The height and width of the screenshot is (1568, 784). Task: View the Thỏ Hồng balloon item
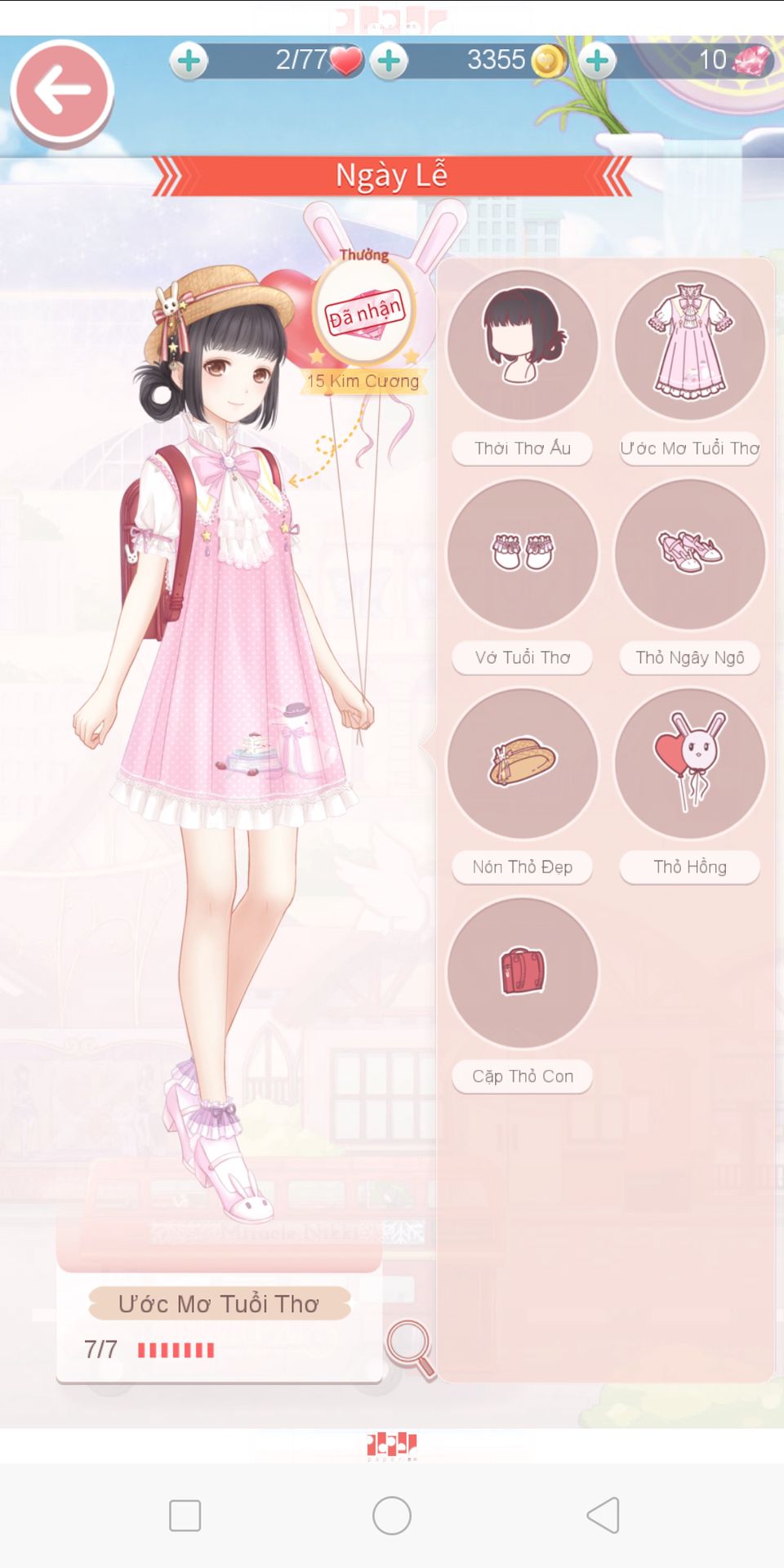[690, 764]
